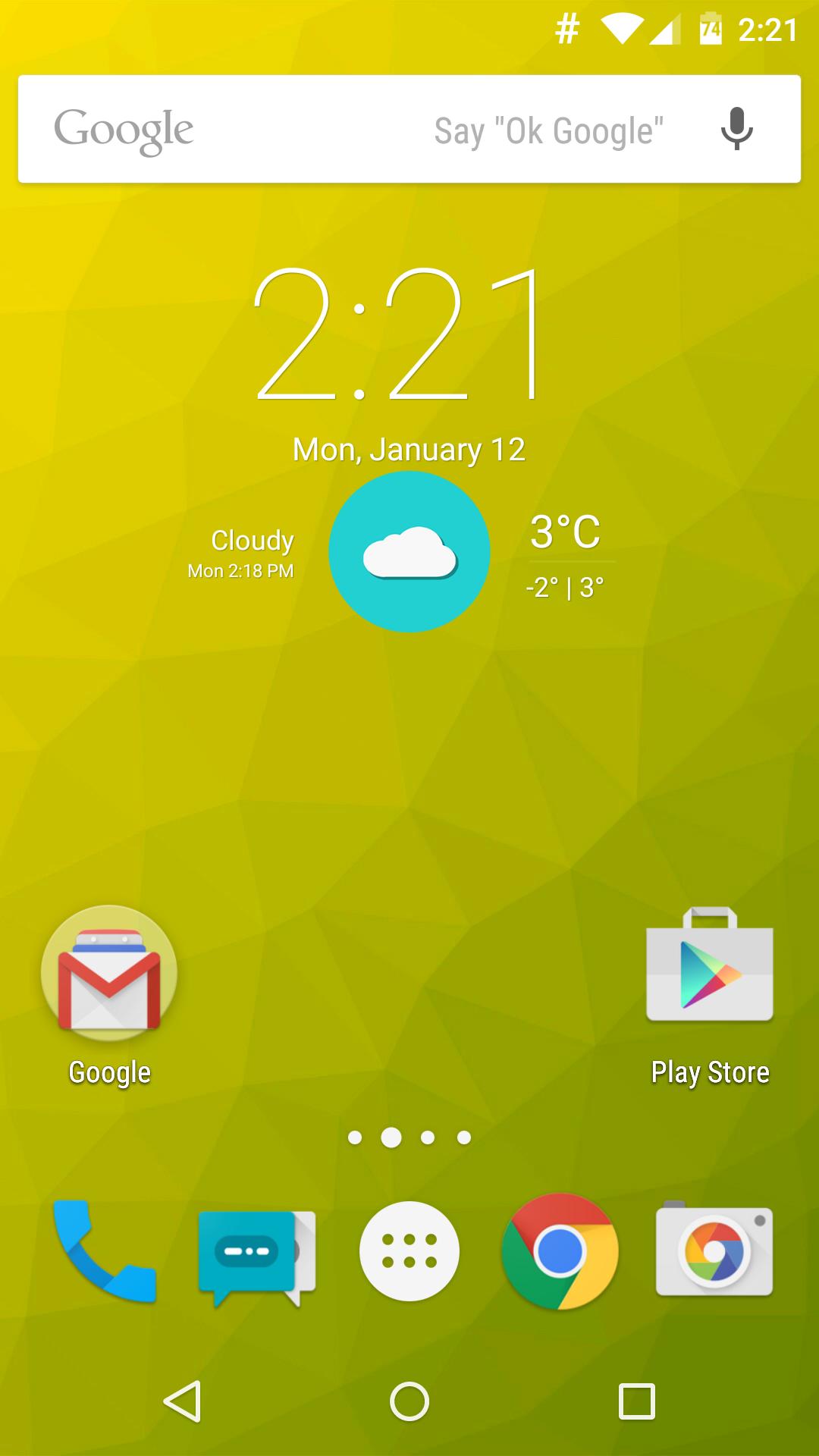Tap the Google voice search microphone
This screenshot has height=1456, width=819.
[x=735, y=127]
